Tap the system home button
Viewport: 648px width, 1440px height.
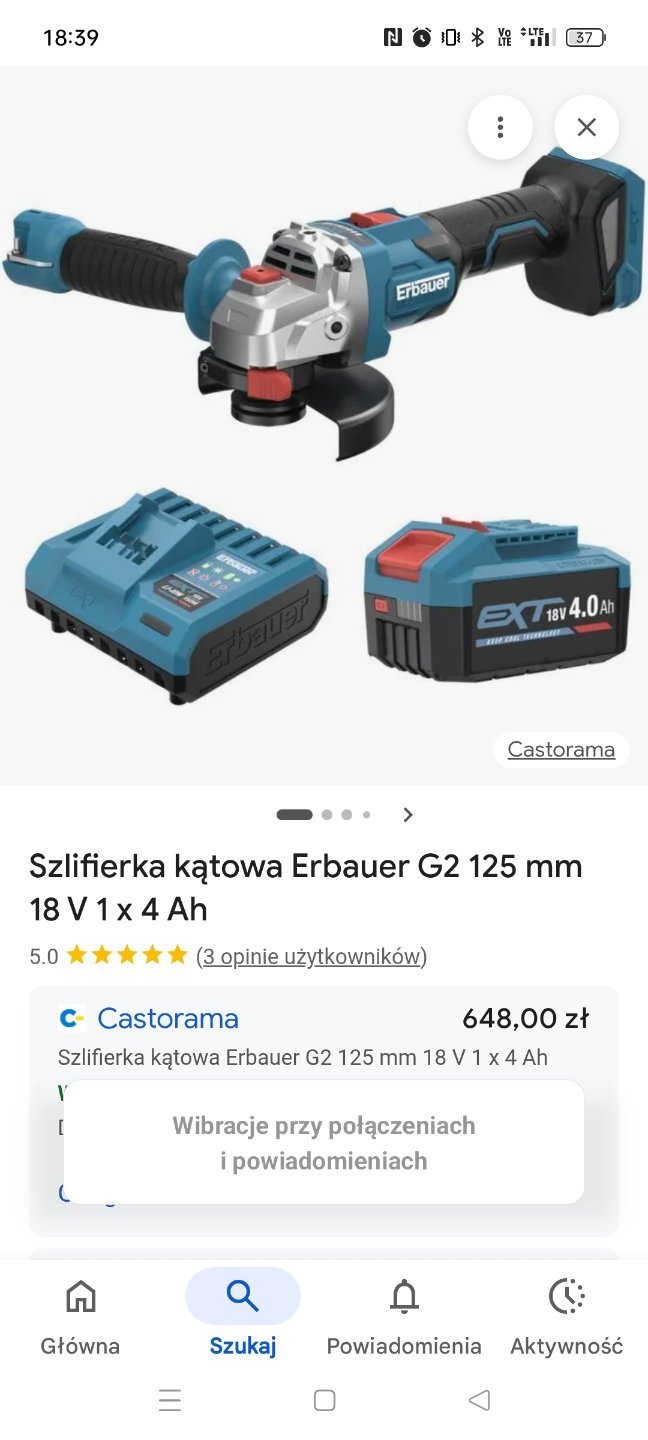tap(324, 1400)
